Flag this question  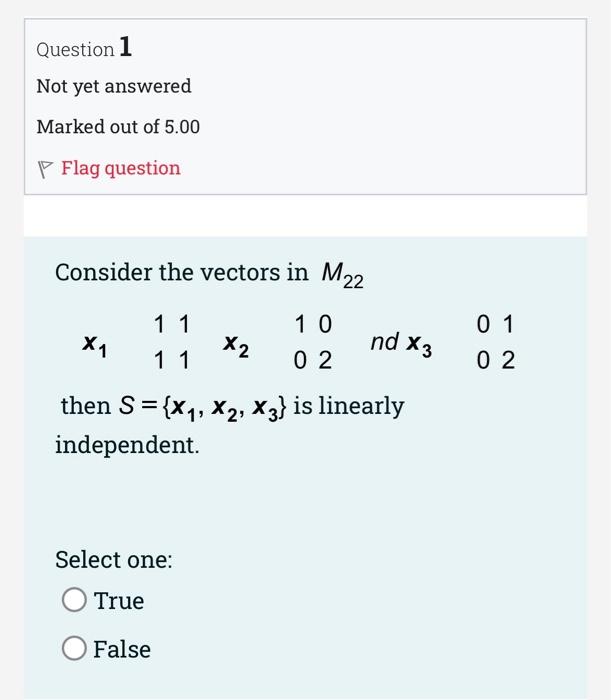point(120,168)
